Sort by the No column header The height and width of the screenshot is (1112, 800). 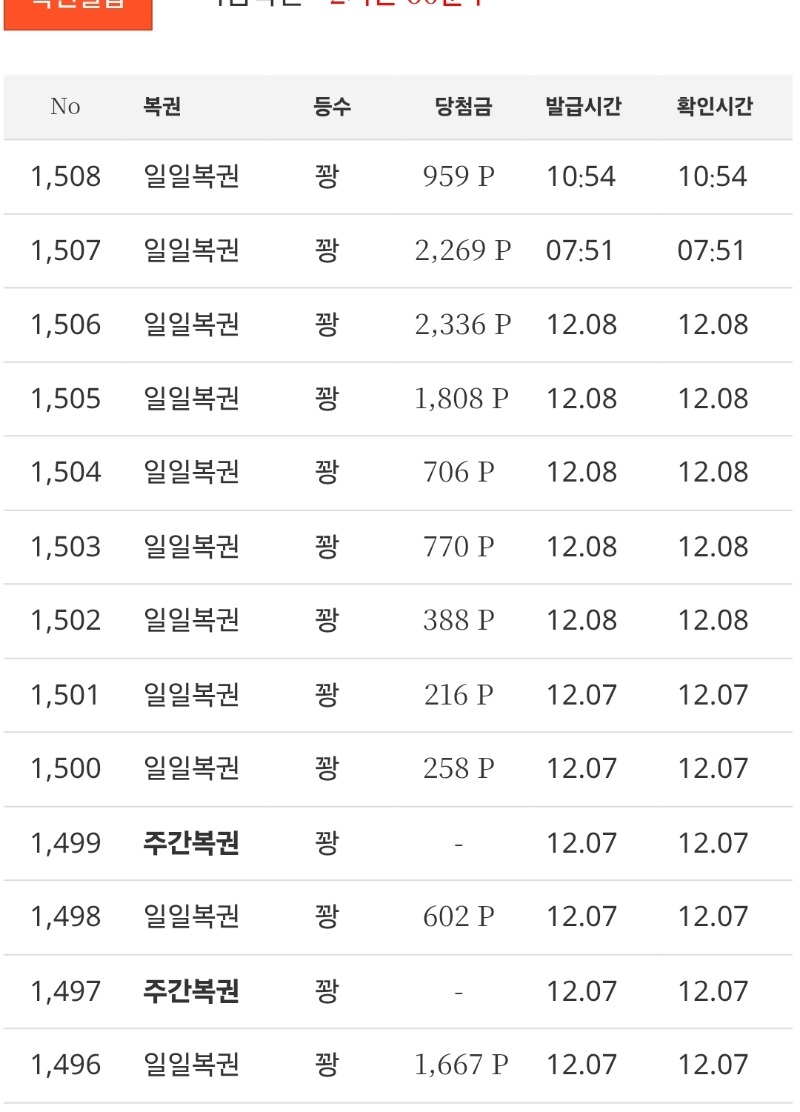pyautogui.click(x=65, y=107)
